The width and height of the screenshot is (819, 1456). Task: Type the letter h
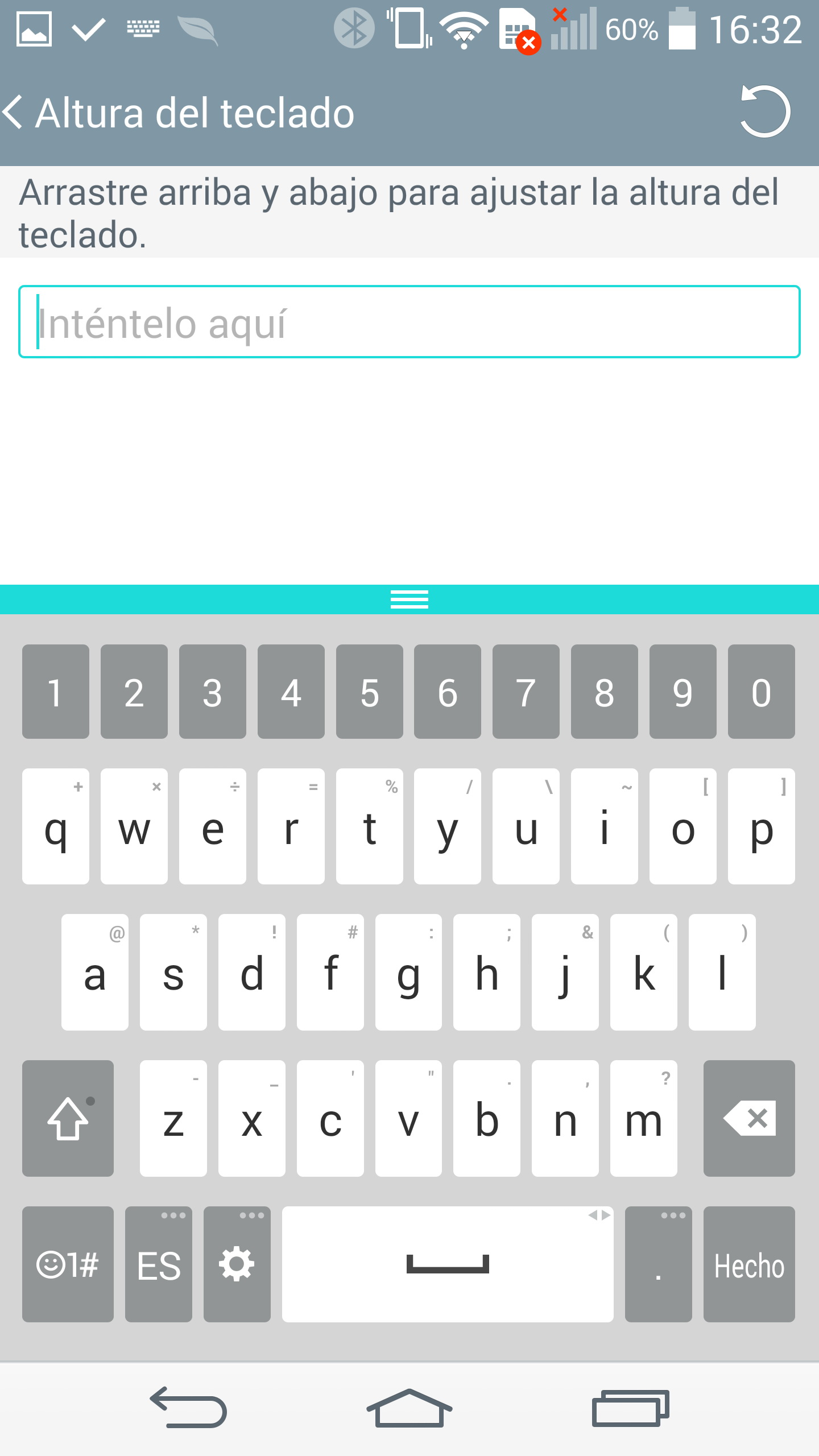pos(487,973)
